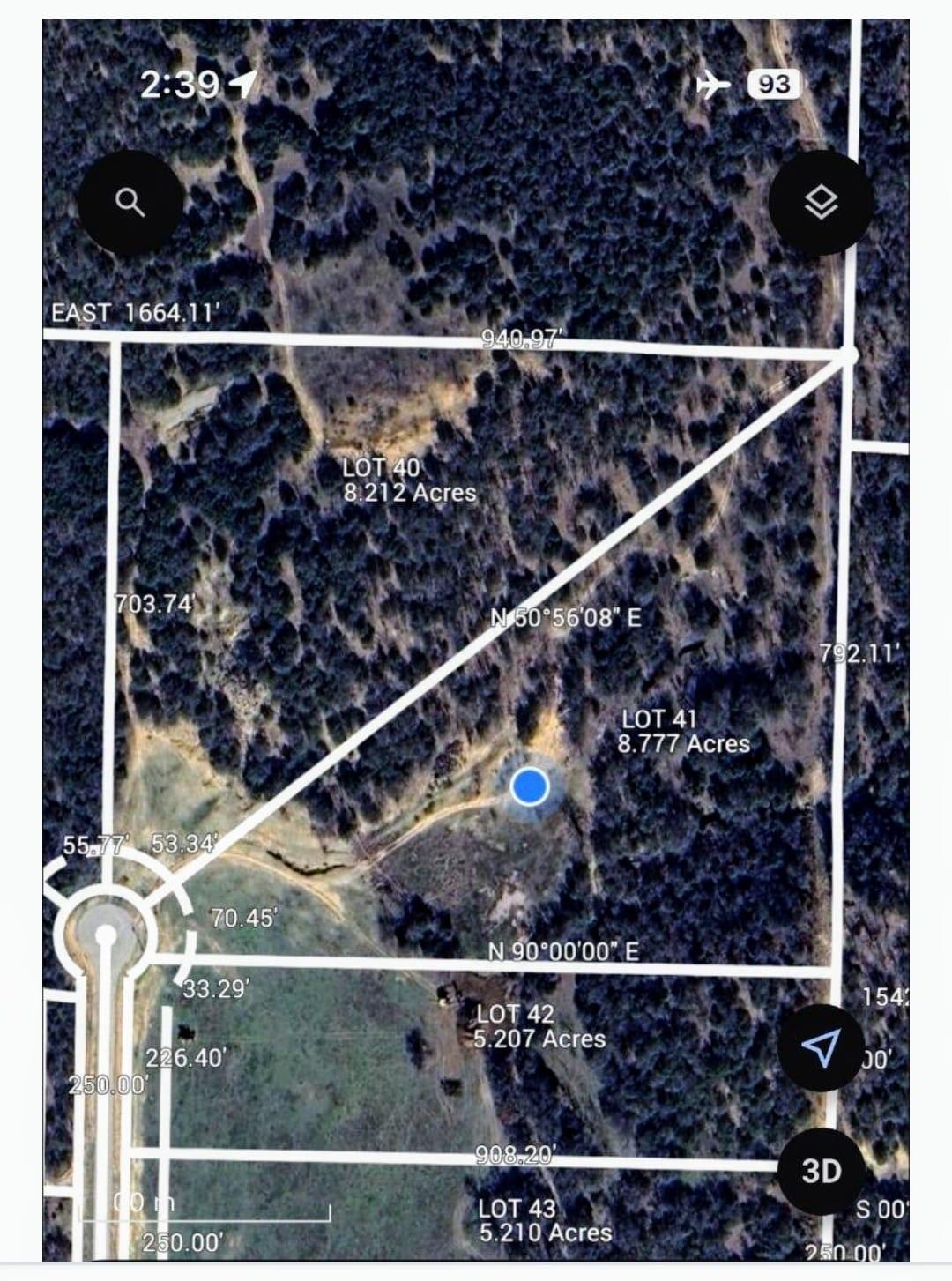Switch the map to 3D view
The height and width of the screenshot is (1281, 952).
(x=821, y=1172)
